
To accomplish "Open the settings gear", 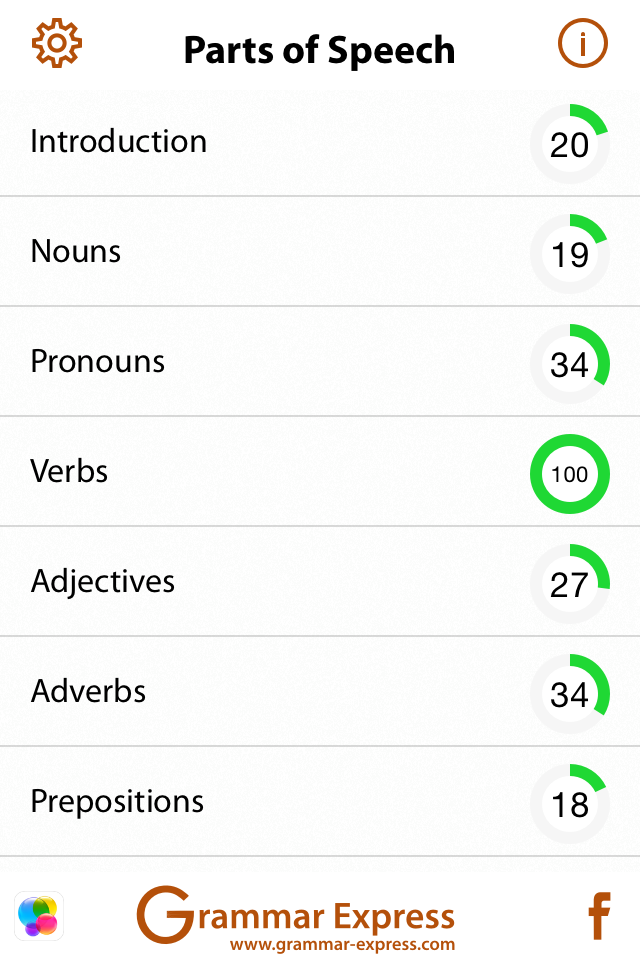I will 56,44.
